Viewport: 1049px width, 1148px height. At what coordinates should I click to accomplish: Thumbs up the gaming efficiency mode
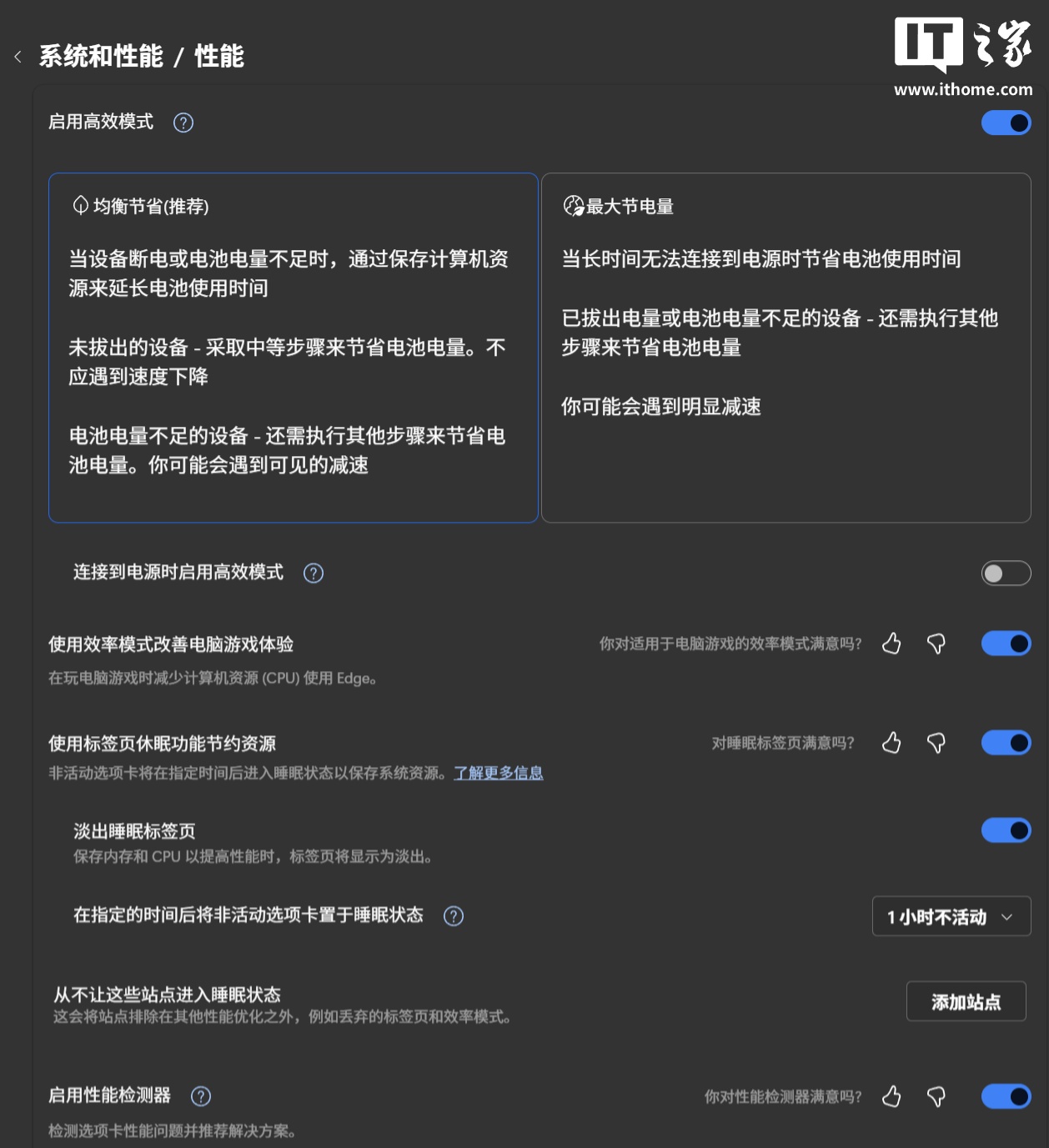(891, 644)
